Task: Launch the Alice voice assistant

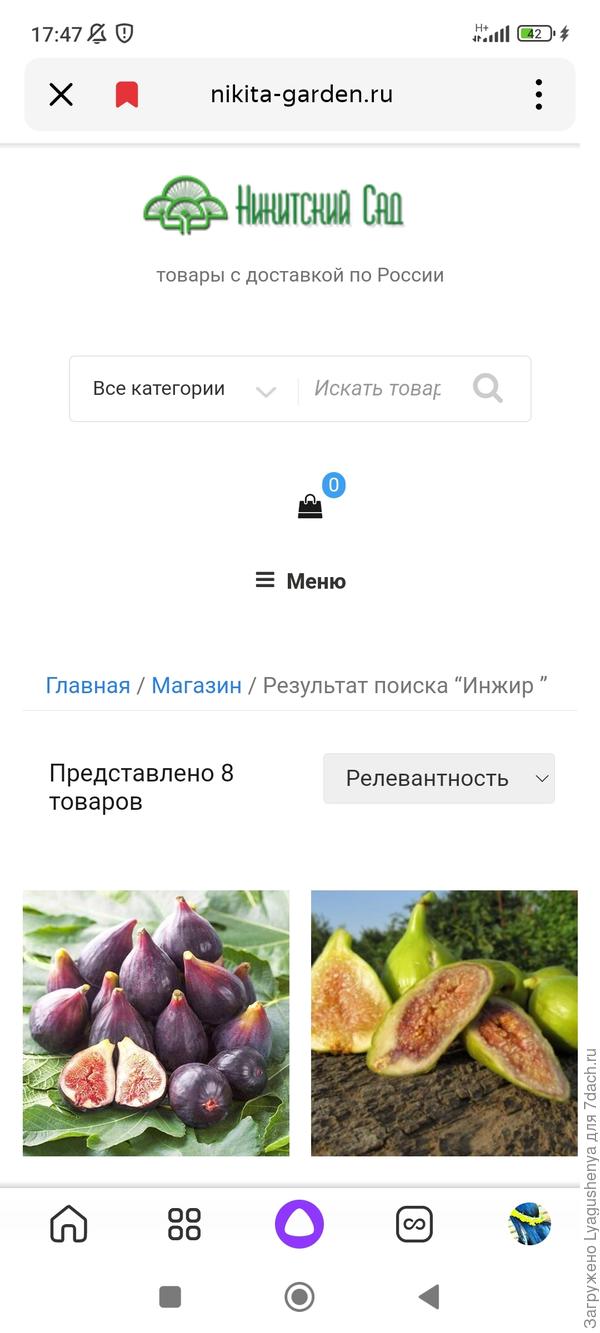Action: (300, 1224)
